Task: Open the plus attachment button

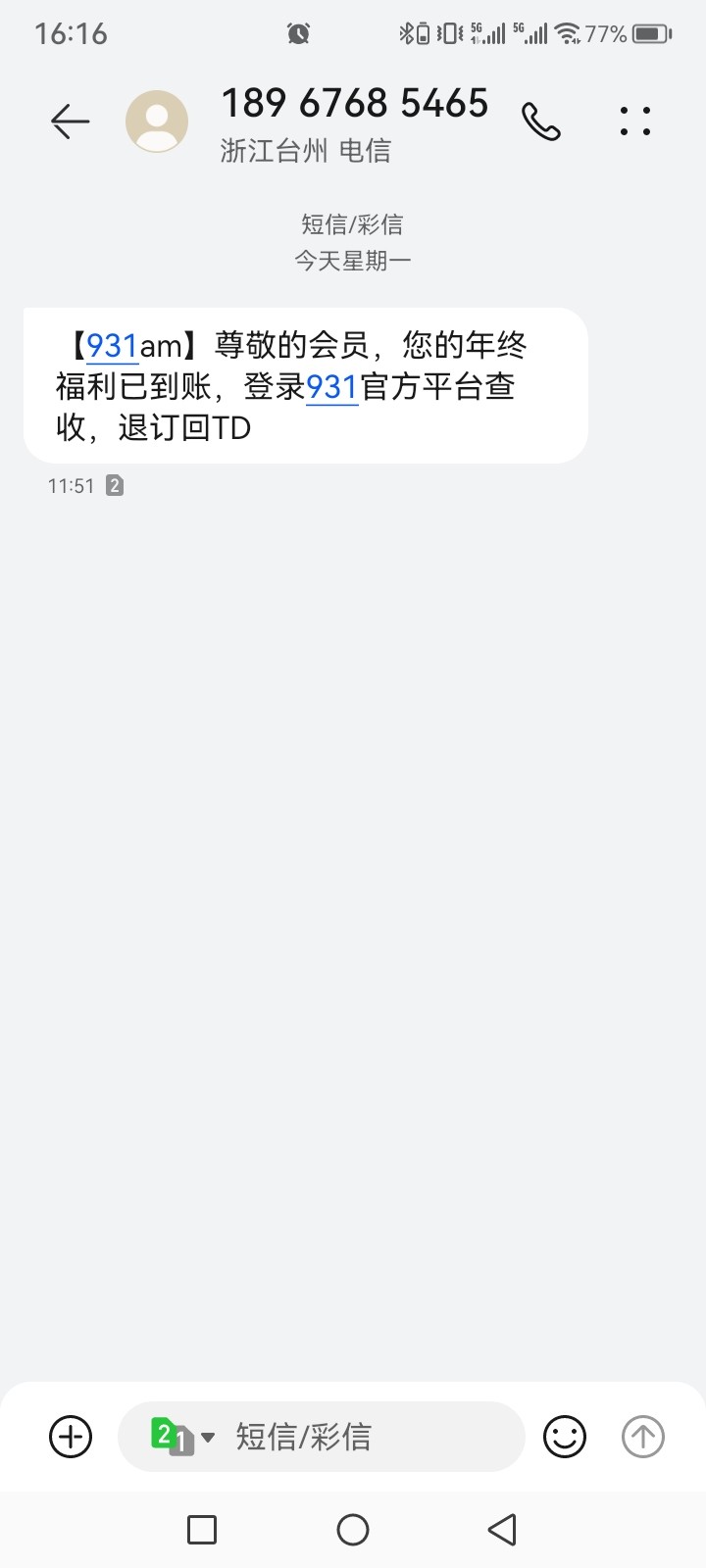Action: (x=71, y=1437)
